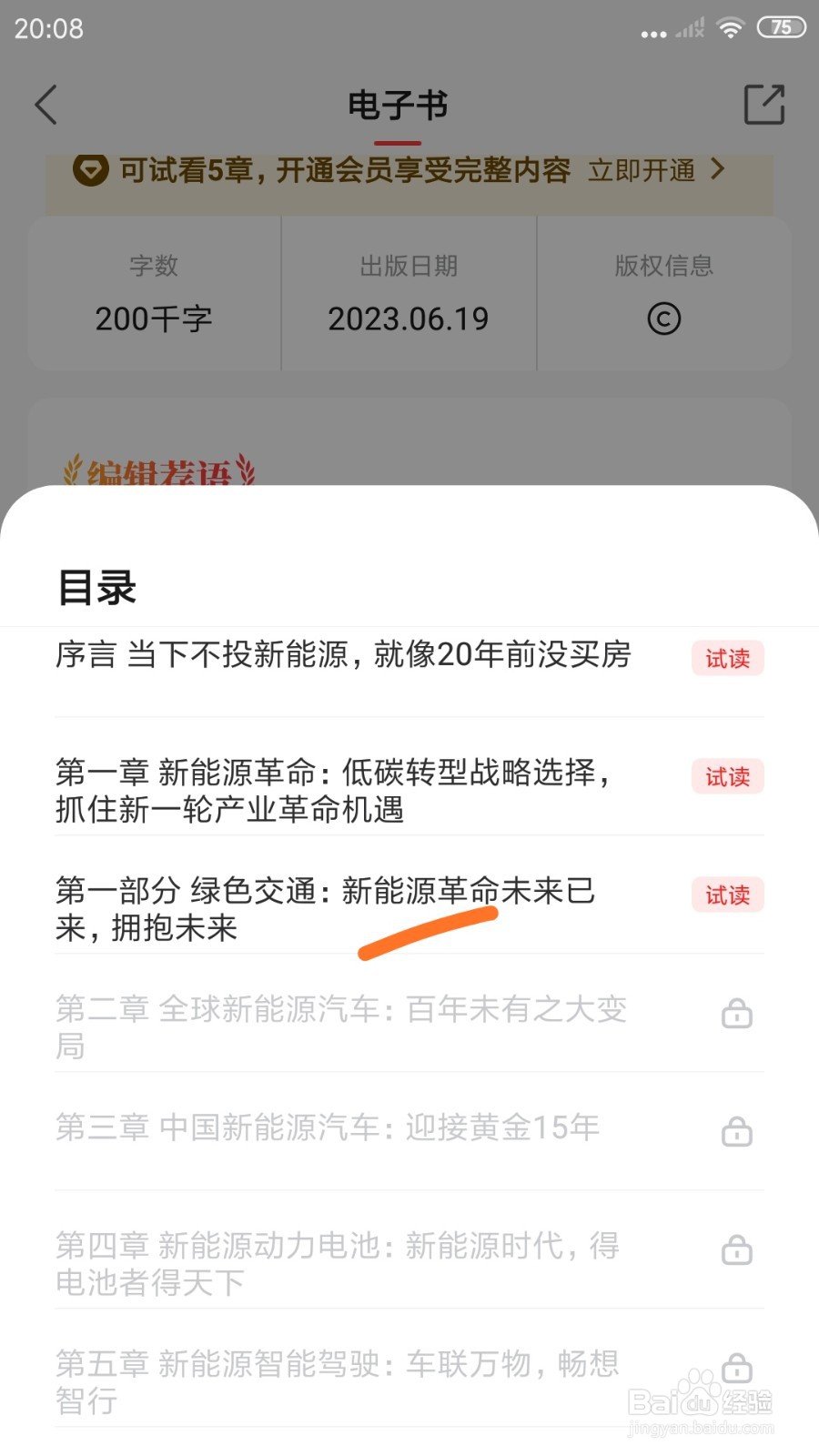Tap the copyright © icon under 版权信息
The height and width of the screenshot is (1456, 819).
click(x=665, y=318)
